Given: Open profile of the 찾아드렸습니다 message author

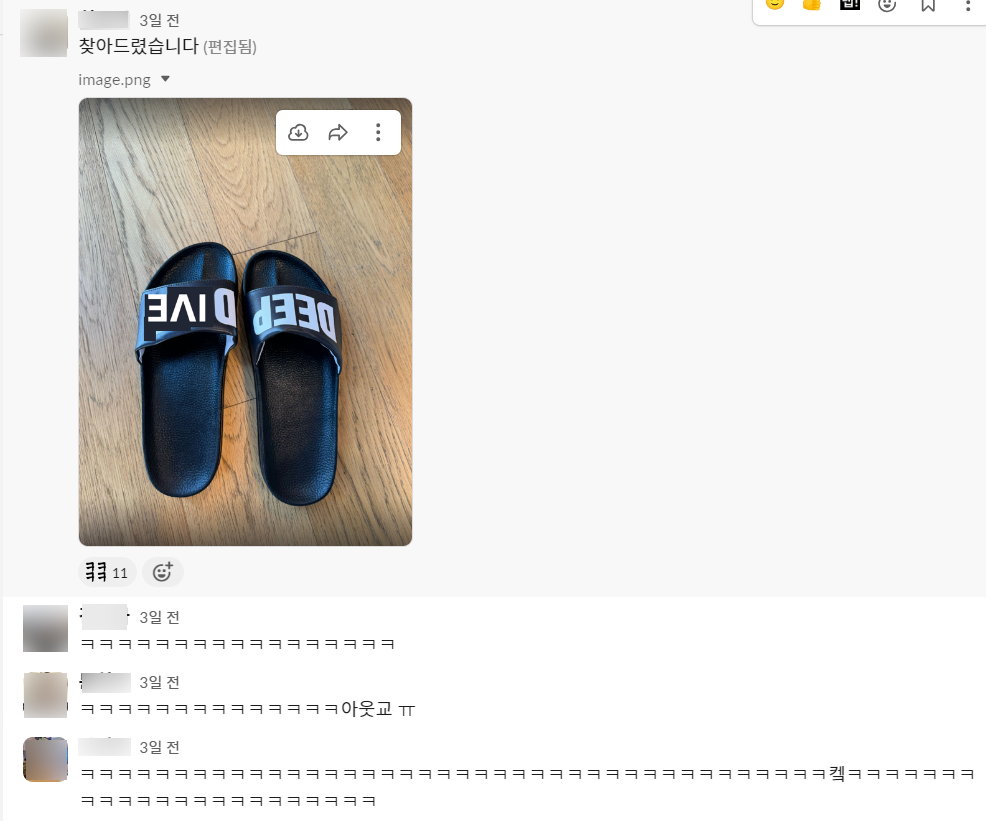Looking at the screenshot, I should pos(44,33).
